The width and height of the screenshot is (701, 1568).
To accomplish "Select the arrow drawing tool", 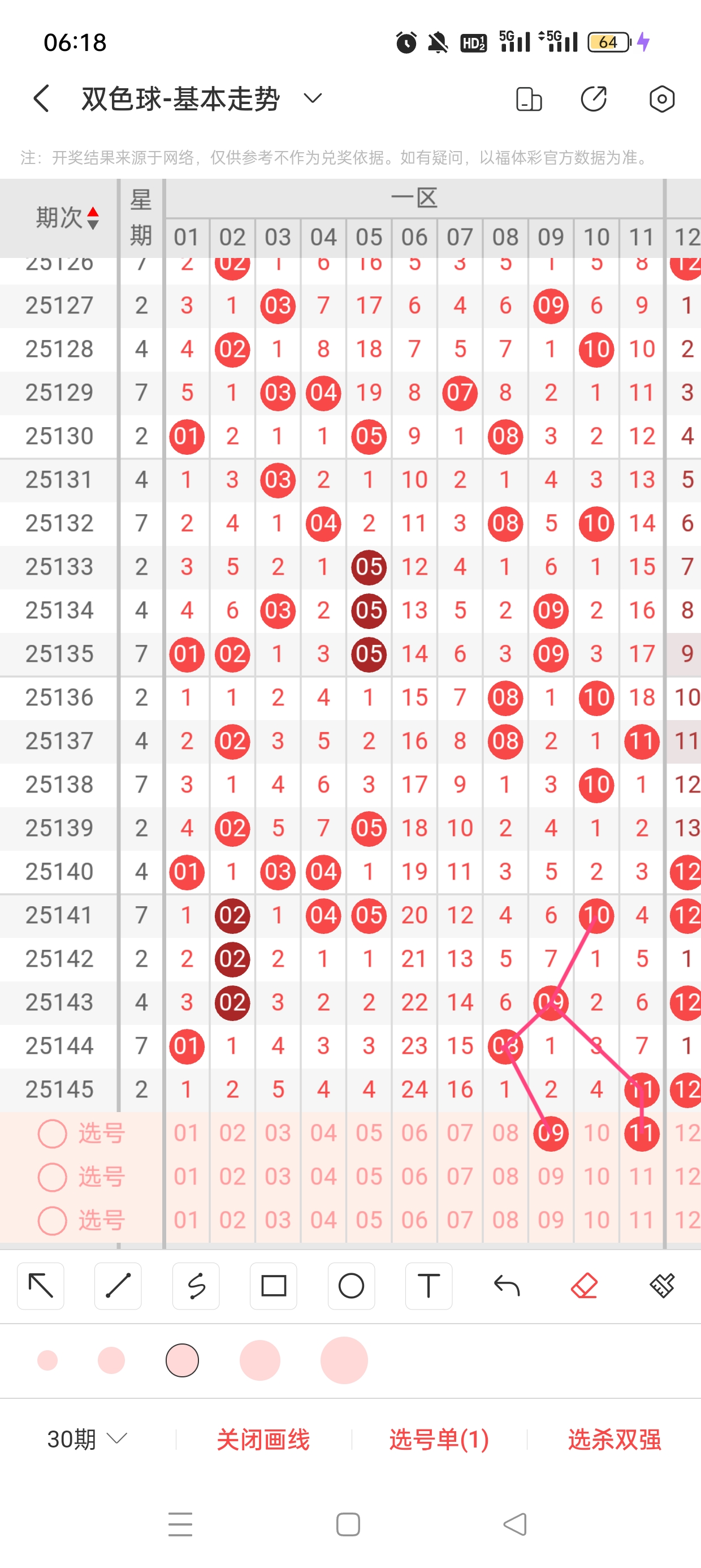I will pos(41,1286).
